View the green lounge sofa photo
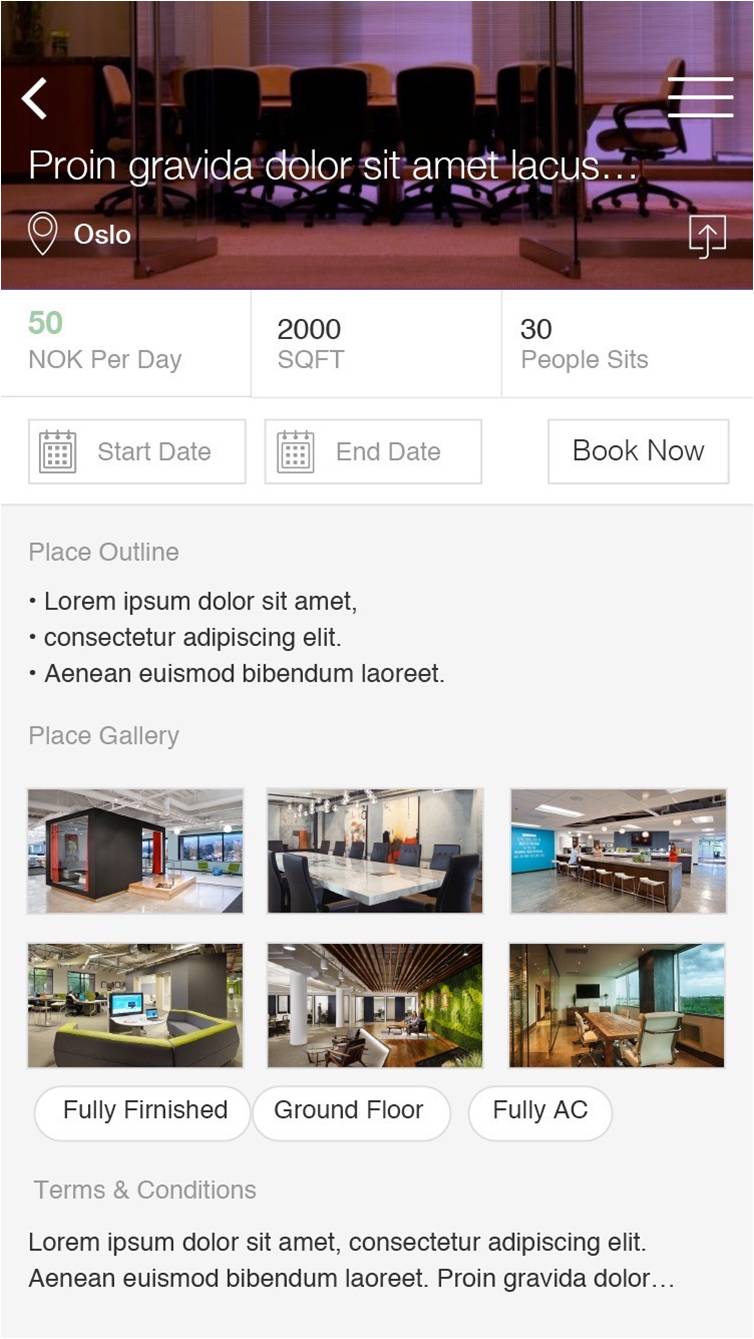The image size is (754, 1339). tap(135, 1005)
